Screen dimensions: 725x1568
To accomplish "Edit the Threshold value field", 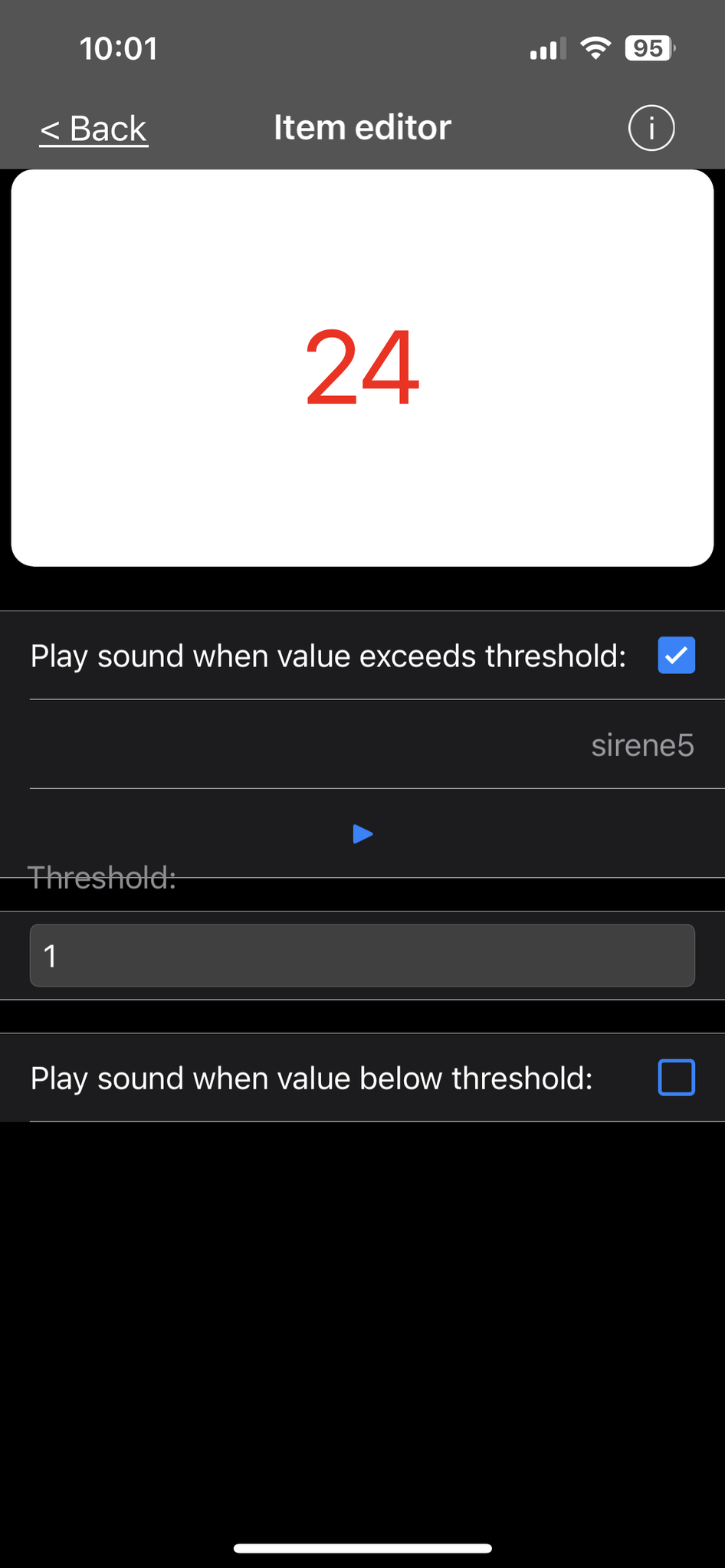I will 362,955.
